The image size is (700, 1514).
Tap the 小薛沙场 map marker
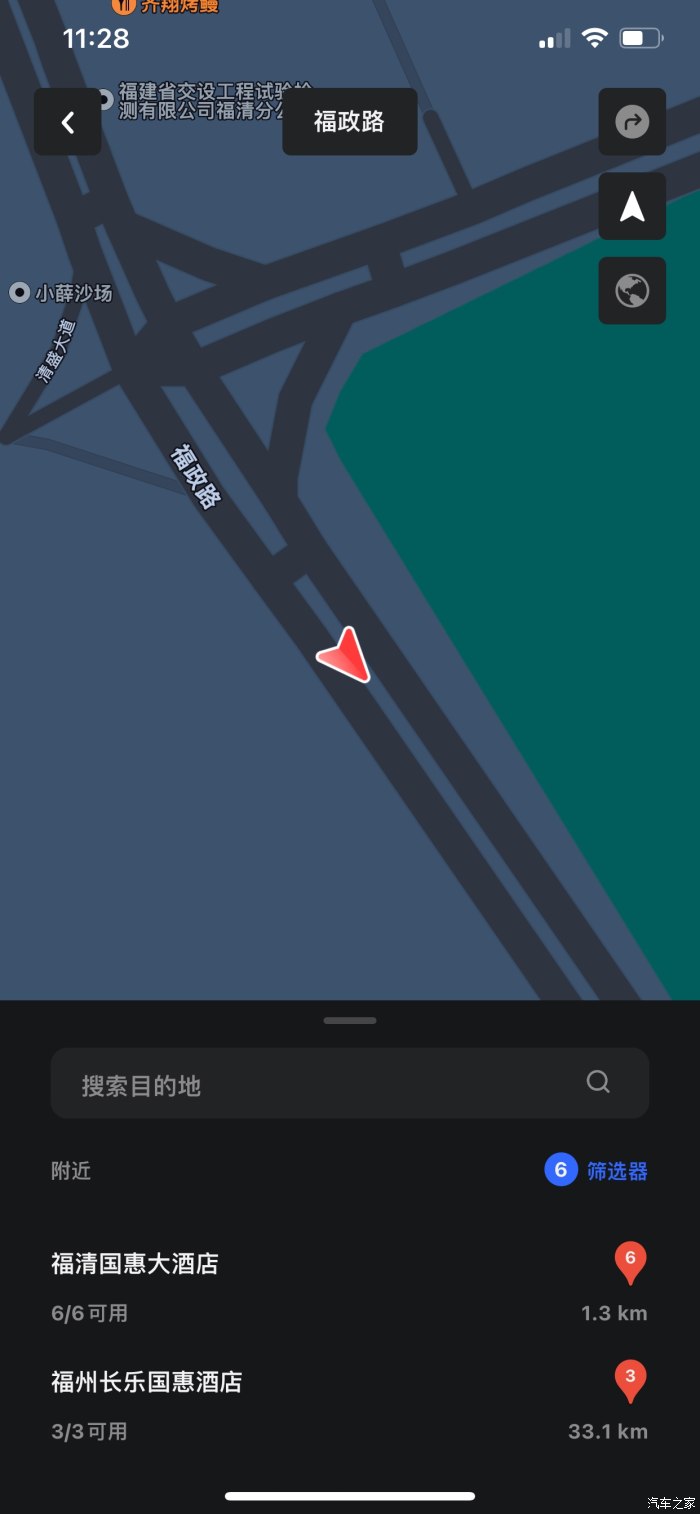[x=19, y=293]
